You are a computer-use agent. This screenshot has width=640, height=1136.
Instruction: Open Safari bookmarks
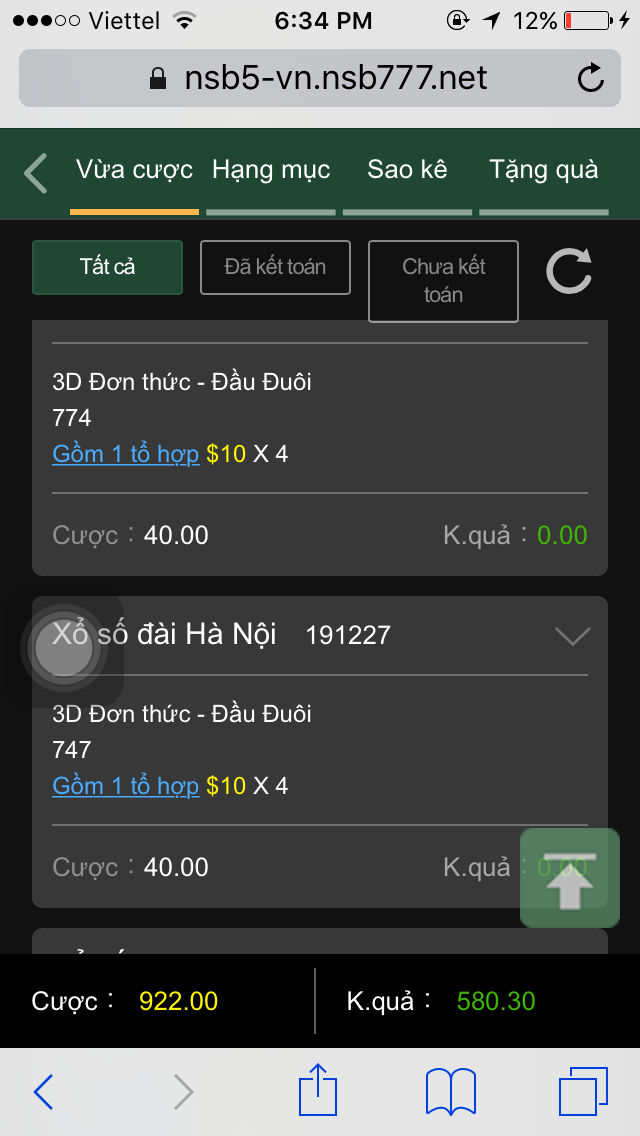pyautogui.click(x=450, y=1091)
